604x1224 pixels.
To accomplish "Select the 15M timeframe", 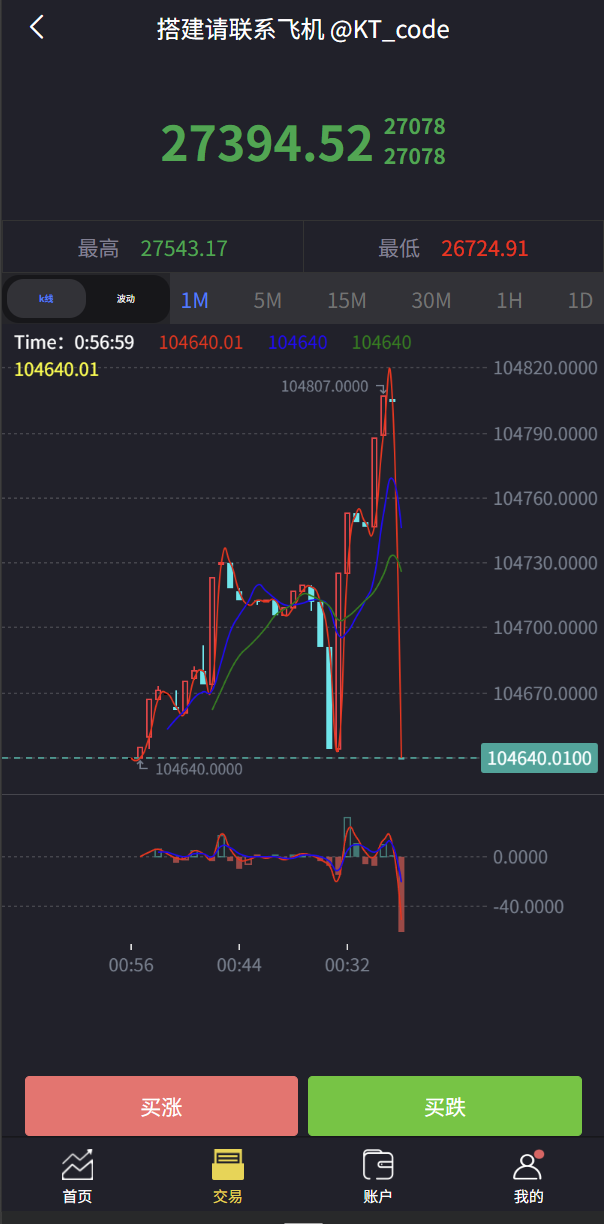I will point(347,300).
